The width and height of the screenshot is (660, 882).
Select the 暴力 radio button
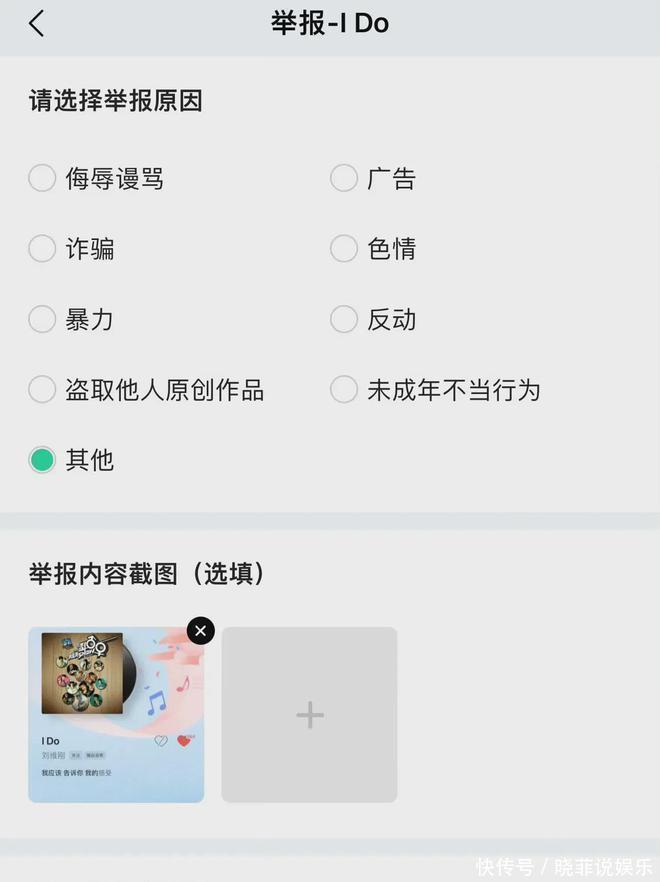(x=42, y=320)
